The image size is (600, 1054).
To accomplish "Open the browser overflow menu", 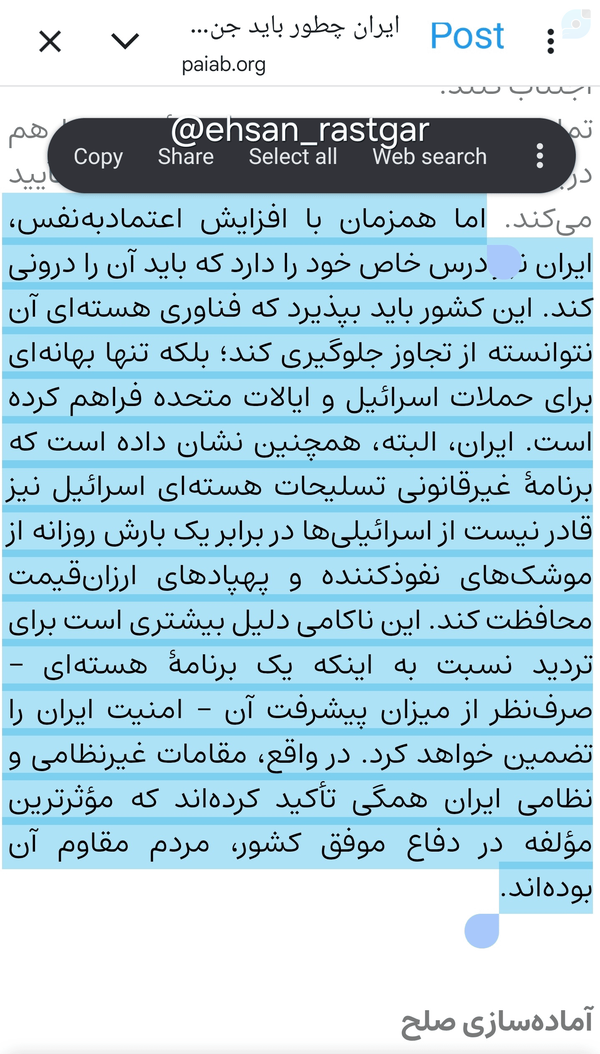I will (x=550, y=42).
